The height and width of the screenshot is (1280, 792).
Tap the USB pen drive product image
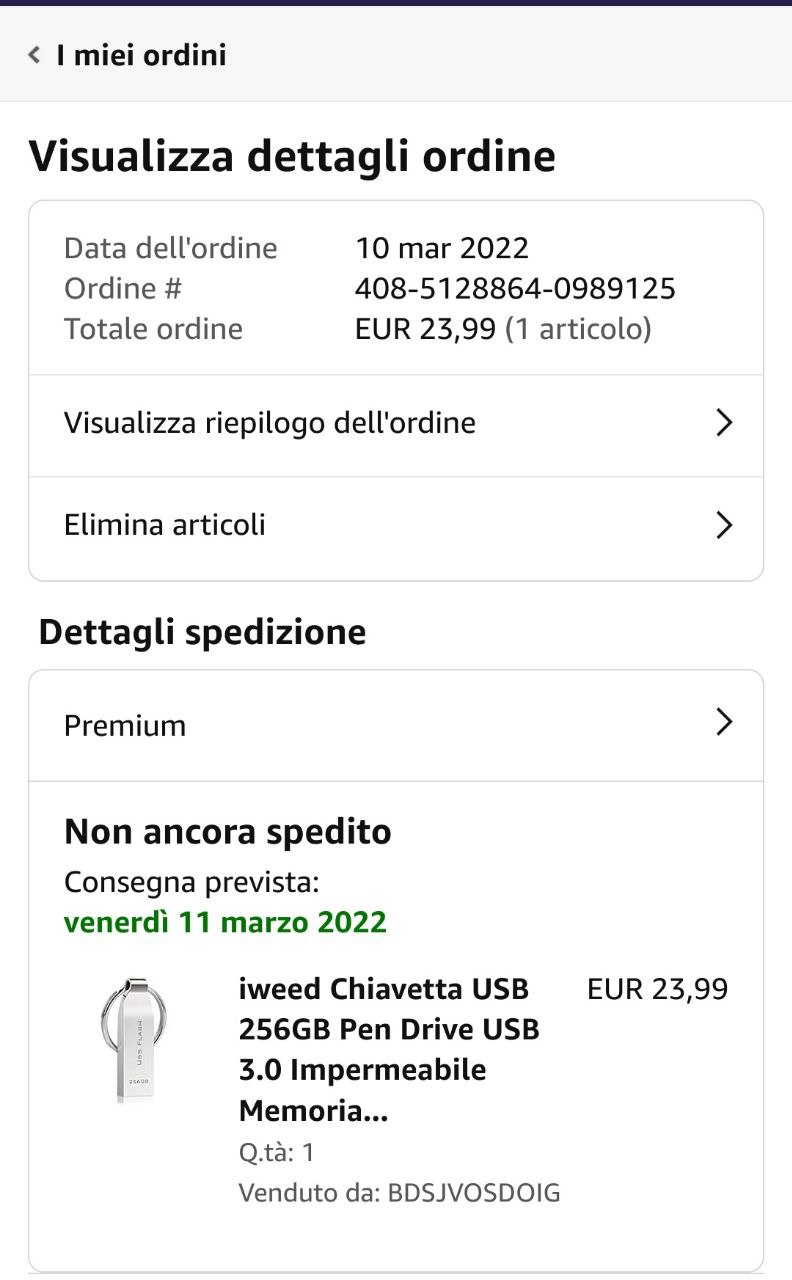[x=133, y=1040]
